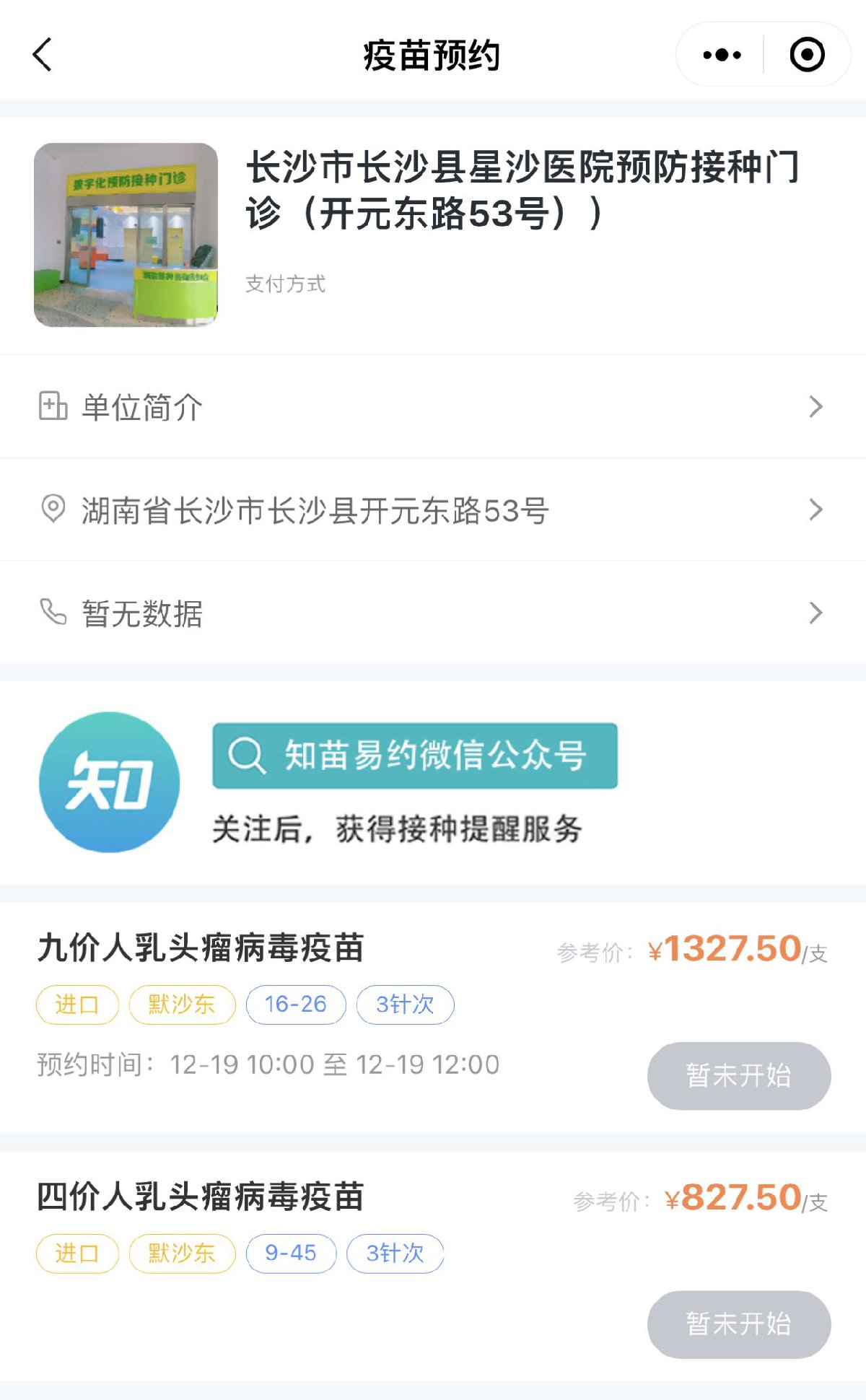Open the mini program overflow menu
The width and height of the screenshot is (866, 1400).
pyautogui.click(x=722, y=55)
